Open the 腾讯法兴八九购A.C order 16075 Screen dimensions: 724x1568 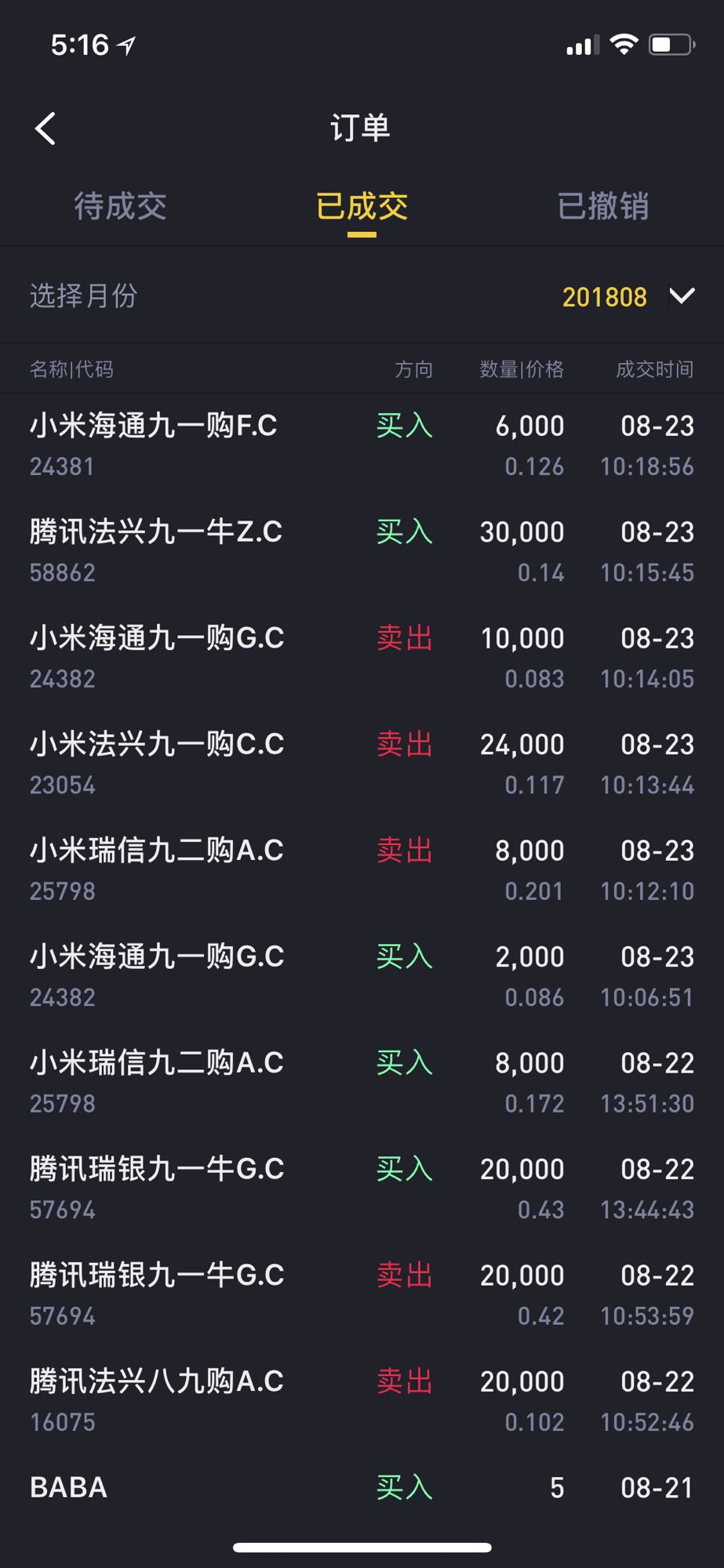click(x=362, y=1401)
